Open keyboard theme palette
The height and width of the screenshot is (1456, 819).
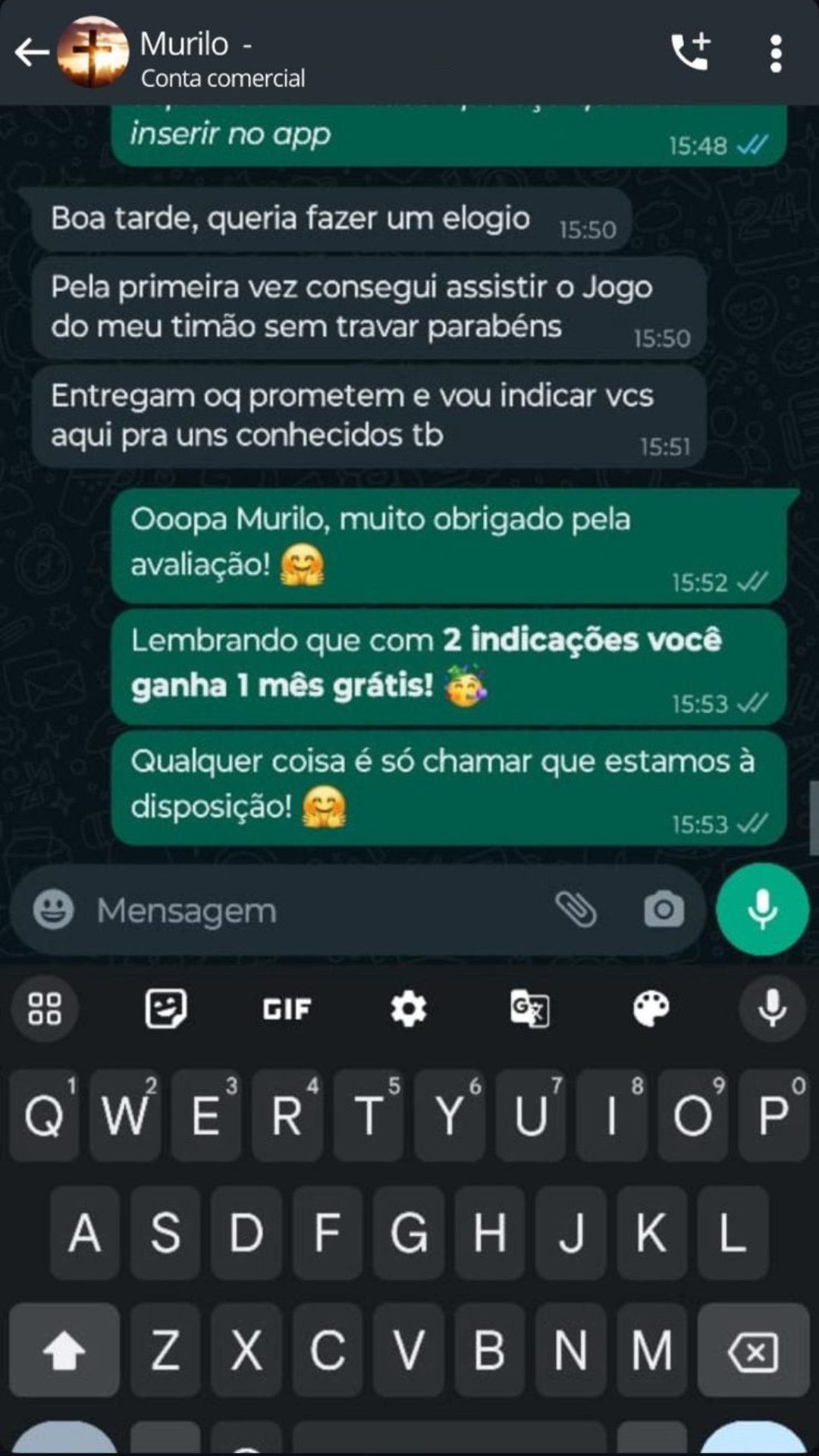[651, 1009]
